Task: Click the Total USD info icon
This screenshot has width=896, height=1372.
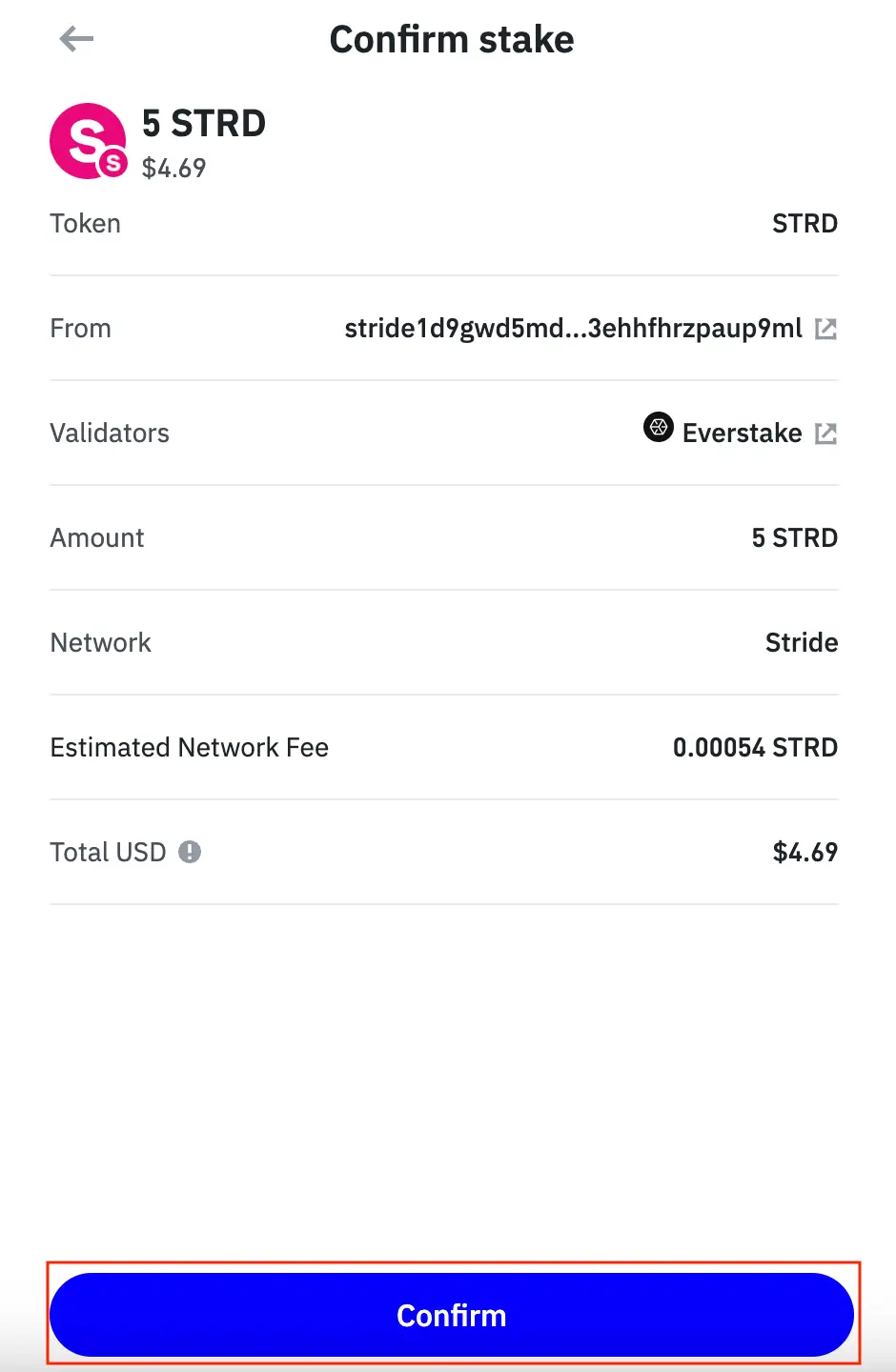Action: (x=189, y=852)
